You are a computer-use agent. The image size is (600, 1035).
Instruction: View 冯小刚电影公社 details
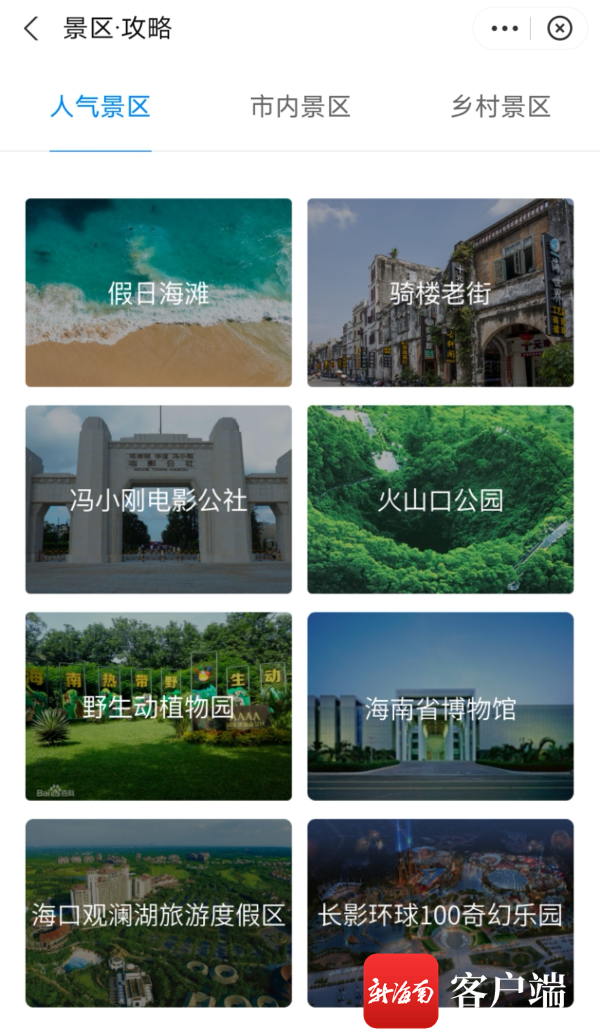point(158,499)
